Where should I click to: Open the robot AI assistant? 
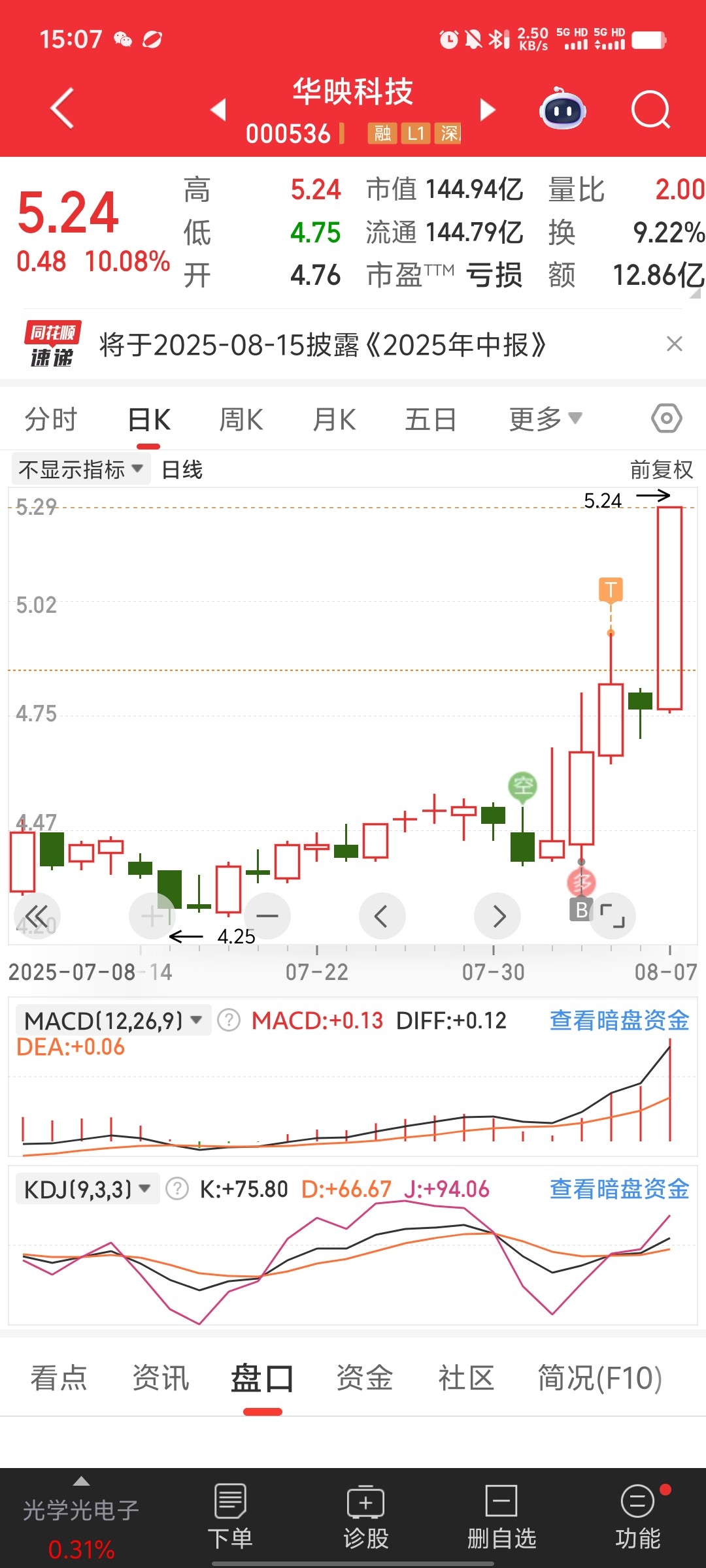(562, 108)
